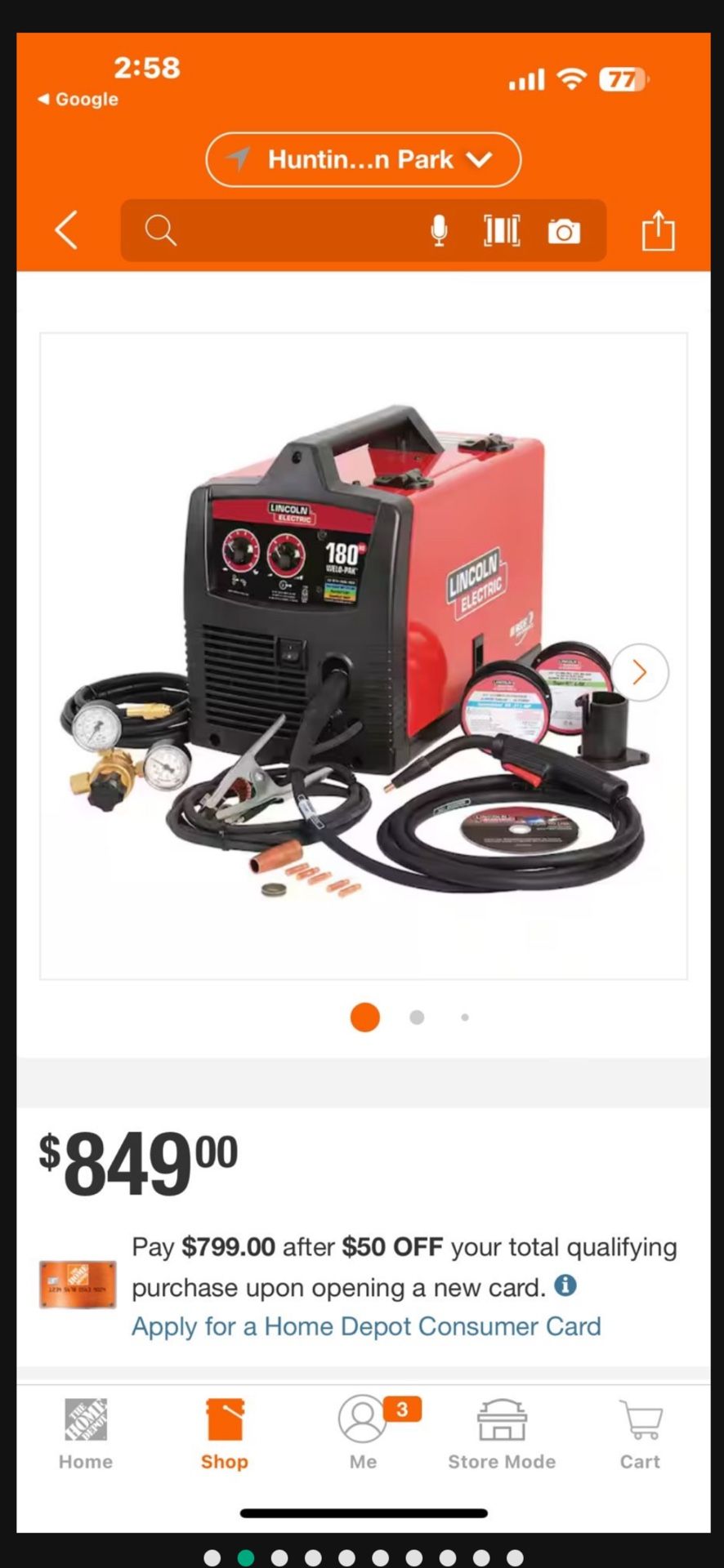This screenshot has width=724, height=1568.
Task: Return to Google via the status bar link
Action: point(78,99)
